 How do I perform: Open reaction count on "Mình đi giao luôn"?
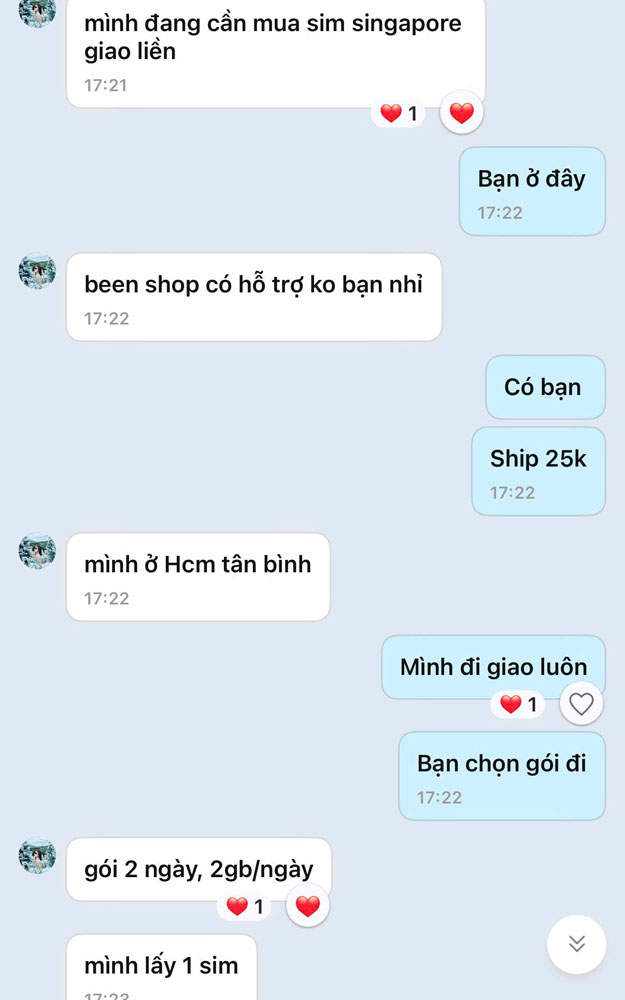click(x=519, y=705)
